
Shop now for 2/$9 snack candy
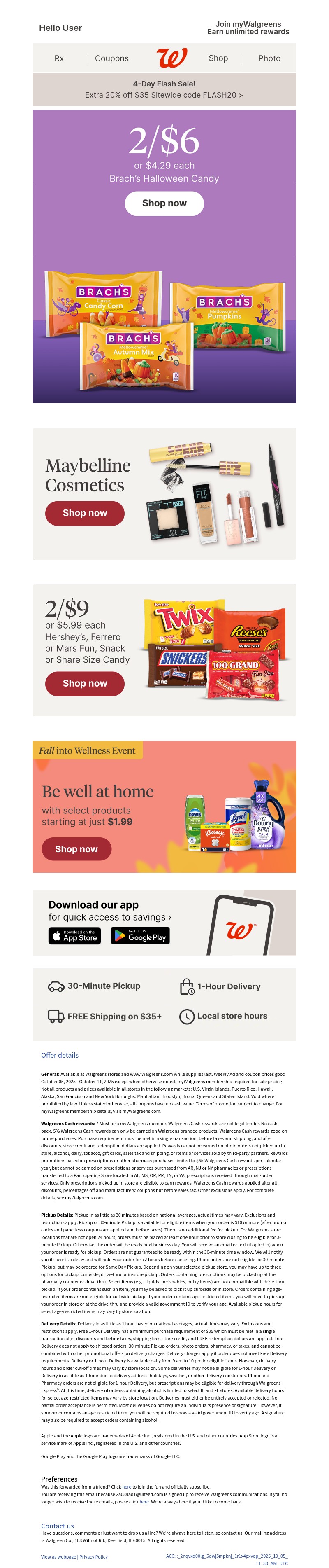tap(85, 684)
